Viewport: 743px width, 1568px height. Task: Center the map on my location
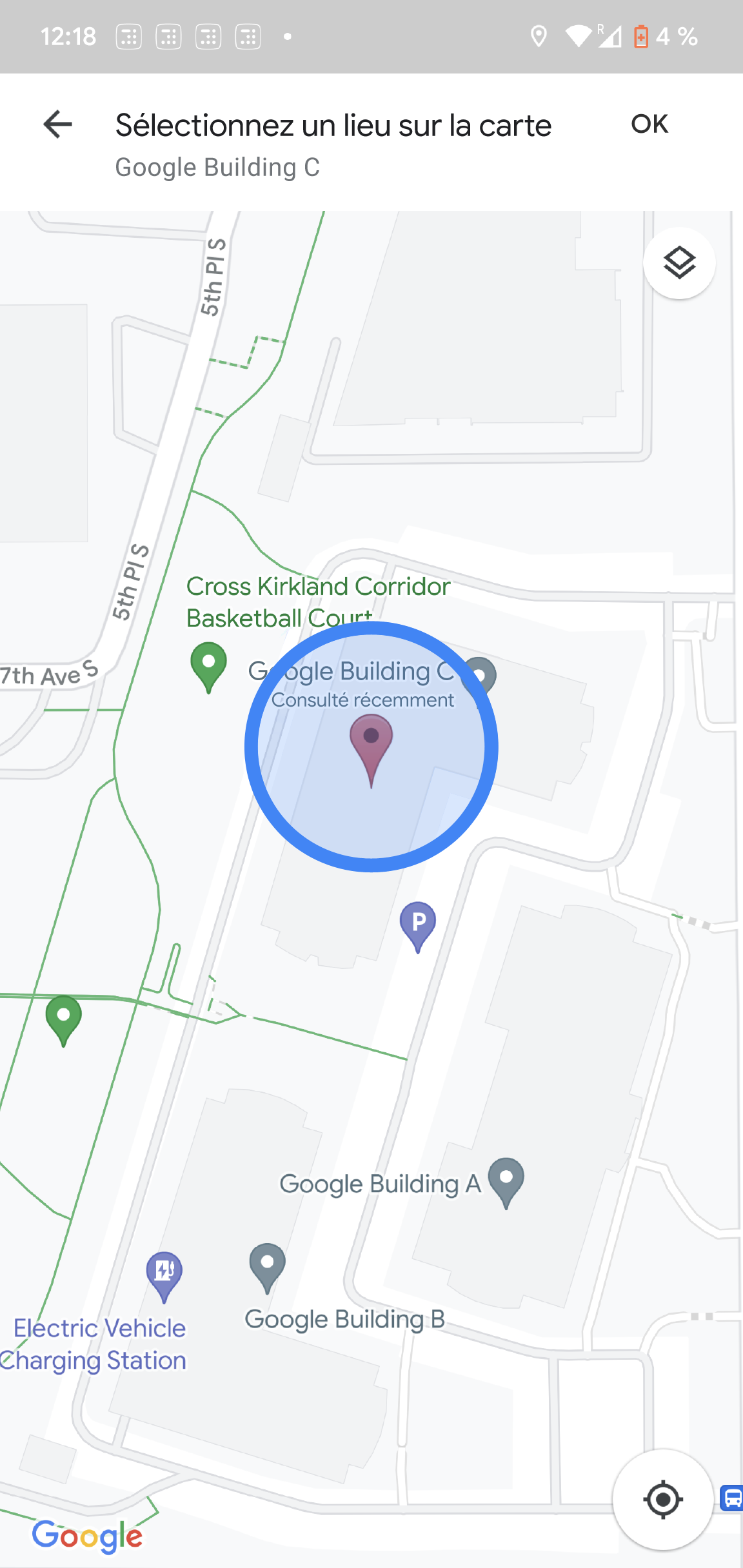(x=663, y=1500)
